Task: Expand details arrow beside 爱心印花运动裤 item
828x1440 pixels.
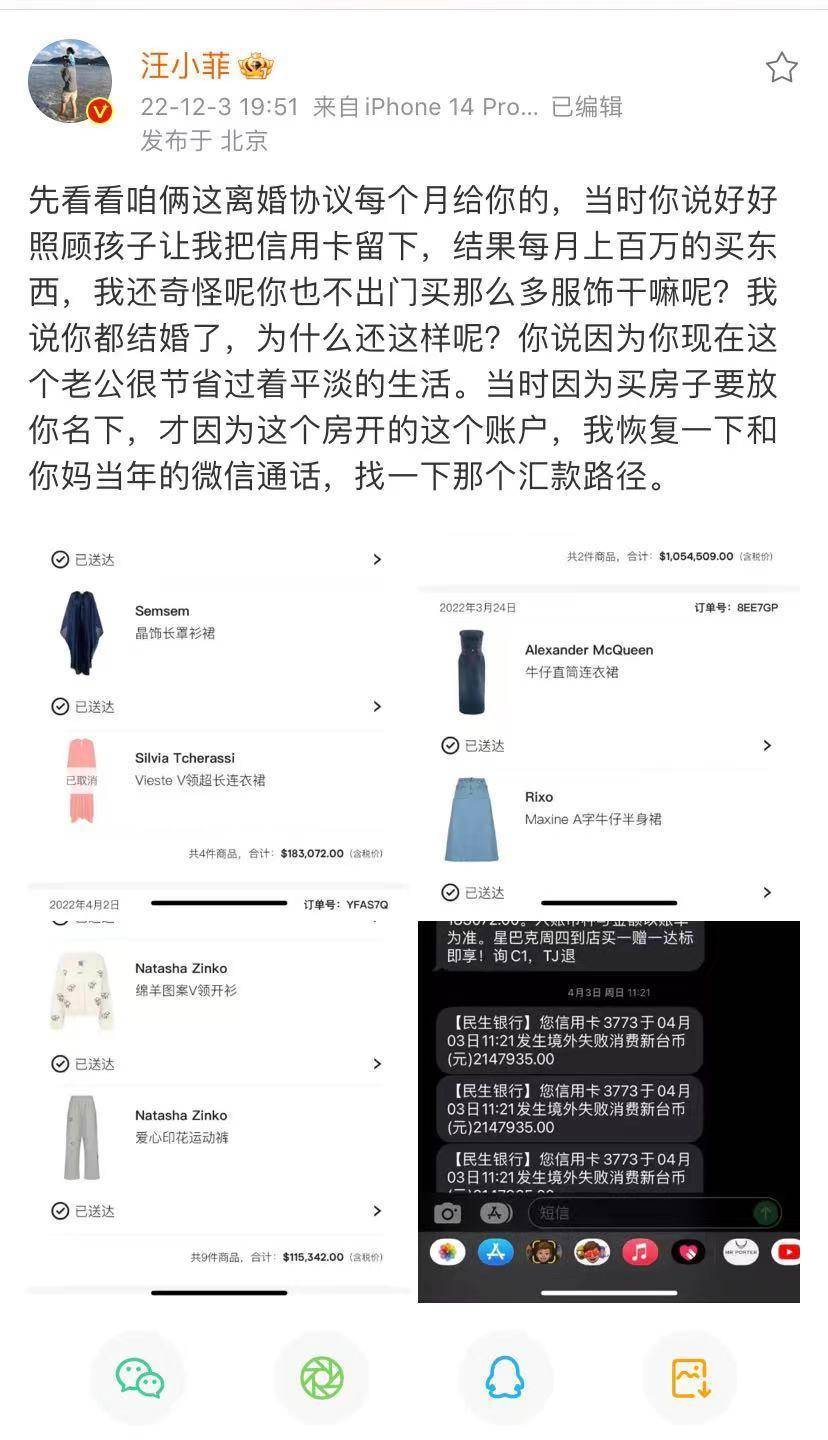Action: point(378,1211)
